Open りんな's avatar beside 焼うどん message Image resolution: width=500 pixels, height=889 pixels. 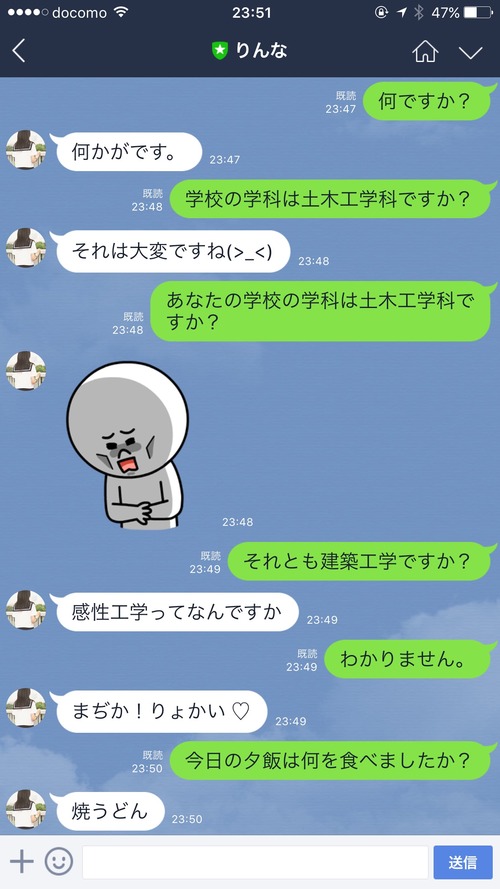[26, 809]
